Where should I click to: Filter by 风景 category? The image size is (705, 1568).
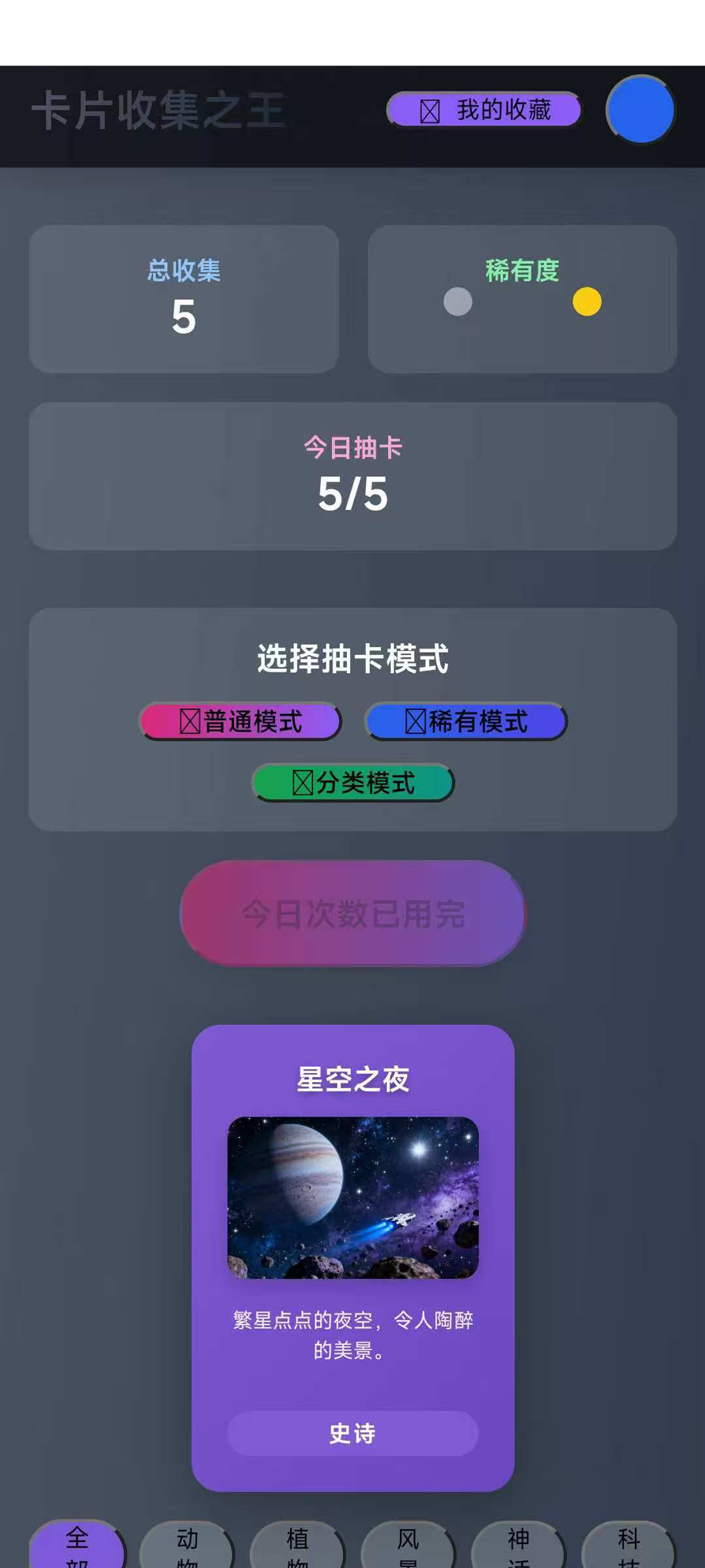coord(408,1547)
